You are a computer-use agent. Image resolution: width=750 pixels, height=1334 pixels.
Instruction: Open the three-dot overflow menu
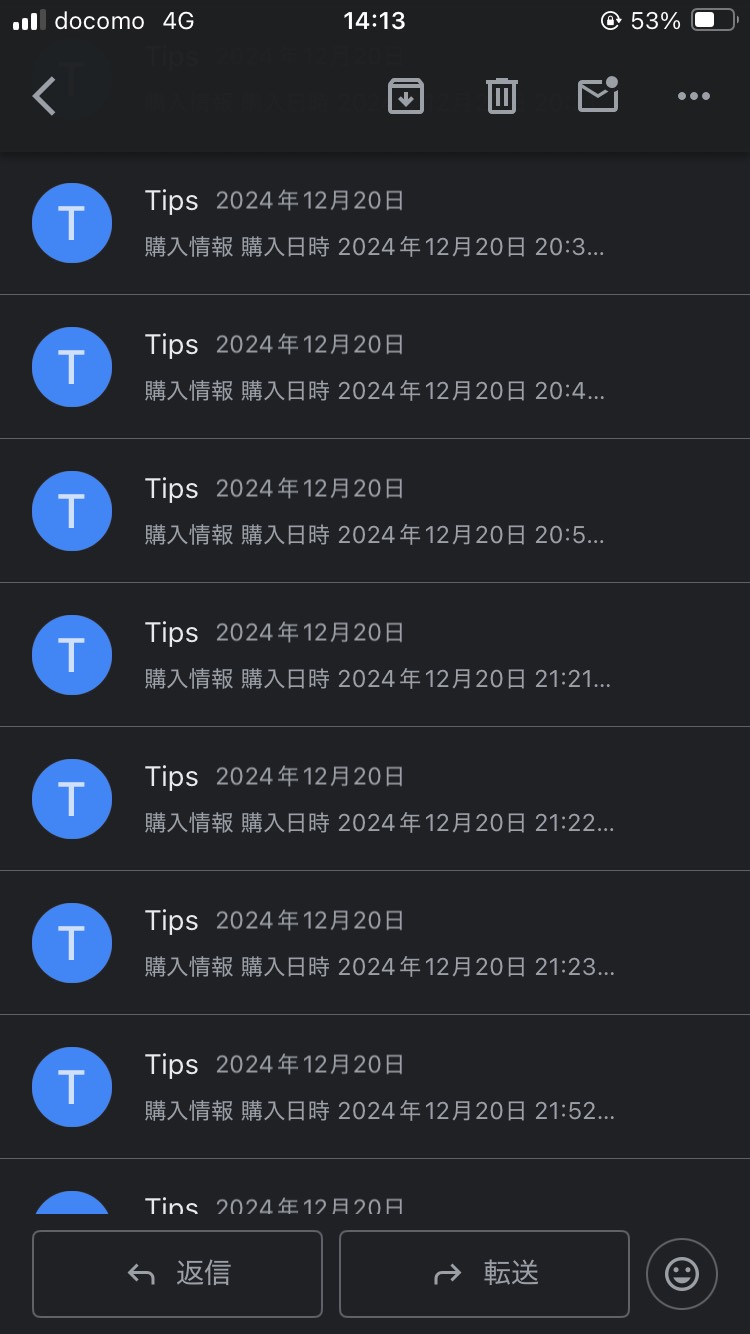(693, 96)
